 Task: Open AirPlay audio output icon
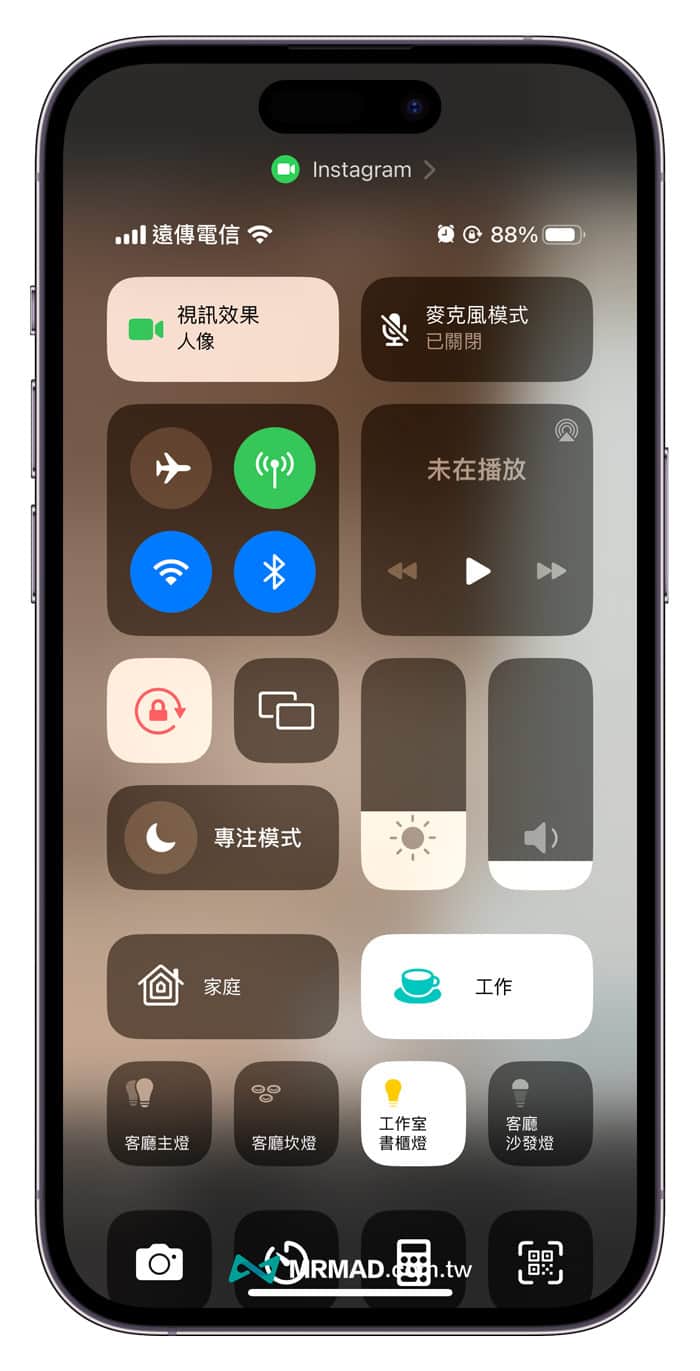point(567,431)
